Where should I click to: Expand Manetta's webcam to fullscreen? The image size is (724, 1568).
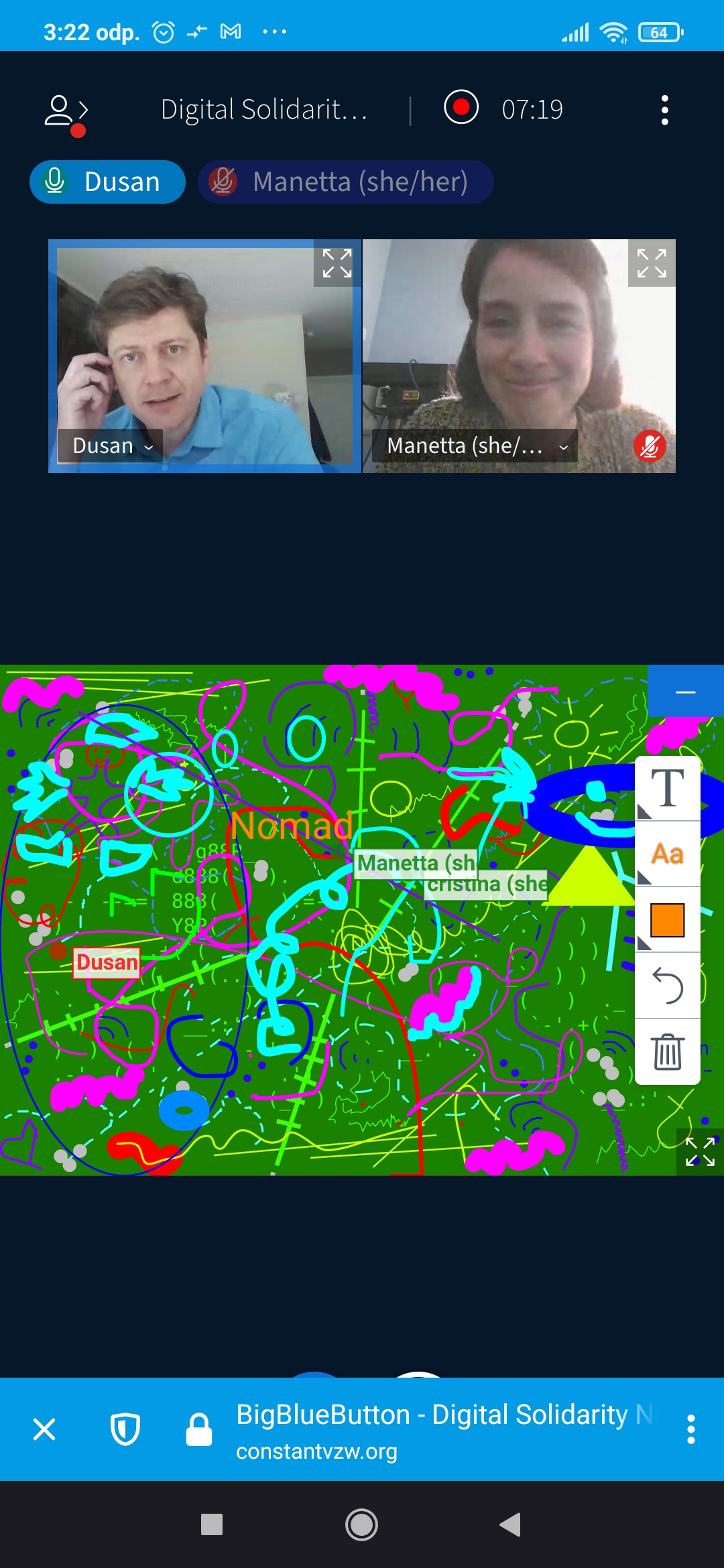coord(651,263)
